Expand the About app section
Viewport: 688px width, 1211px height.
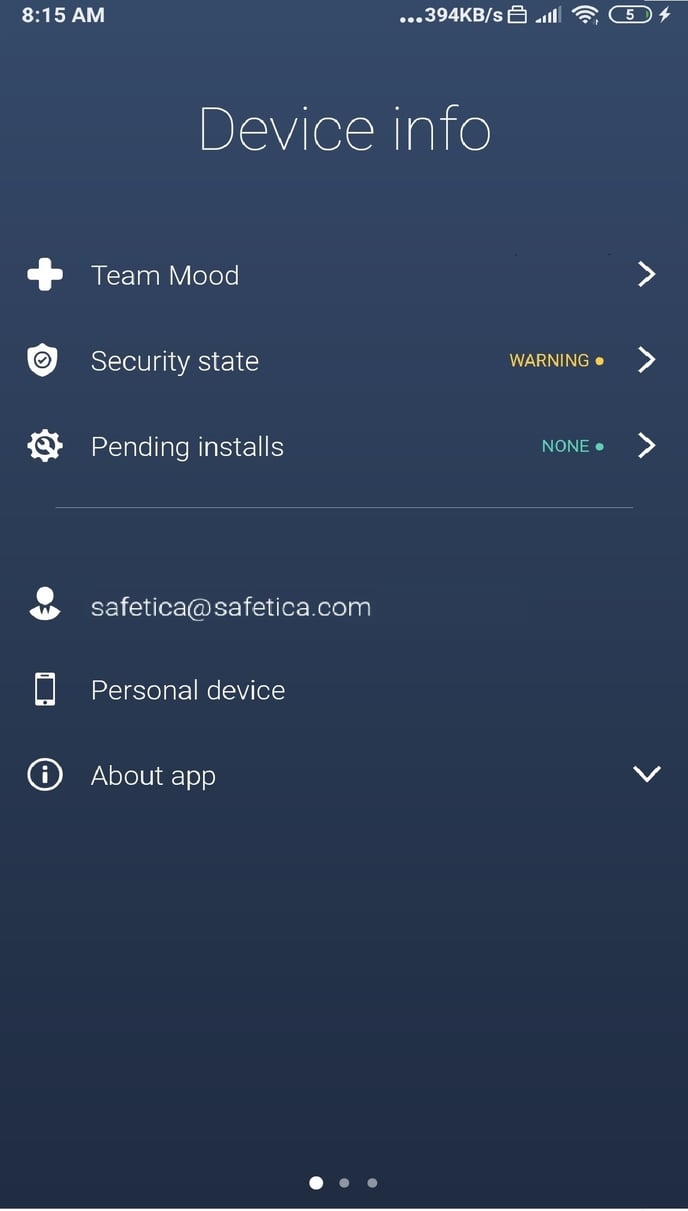[343, 775]
